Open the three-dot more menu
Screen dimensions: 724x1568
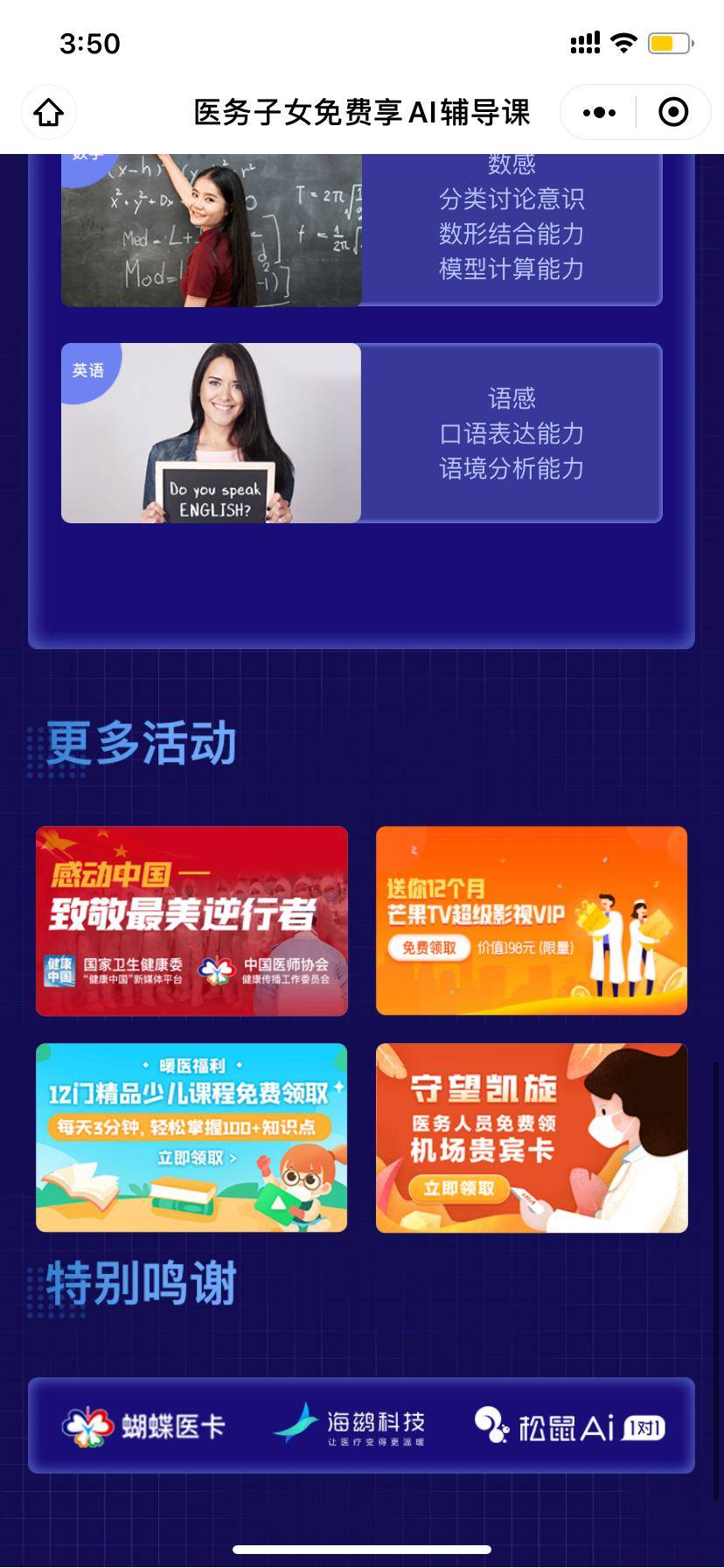(x=599, y=112)
